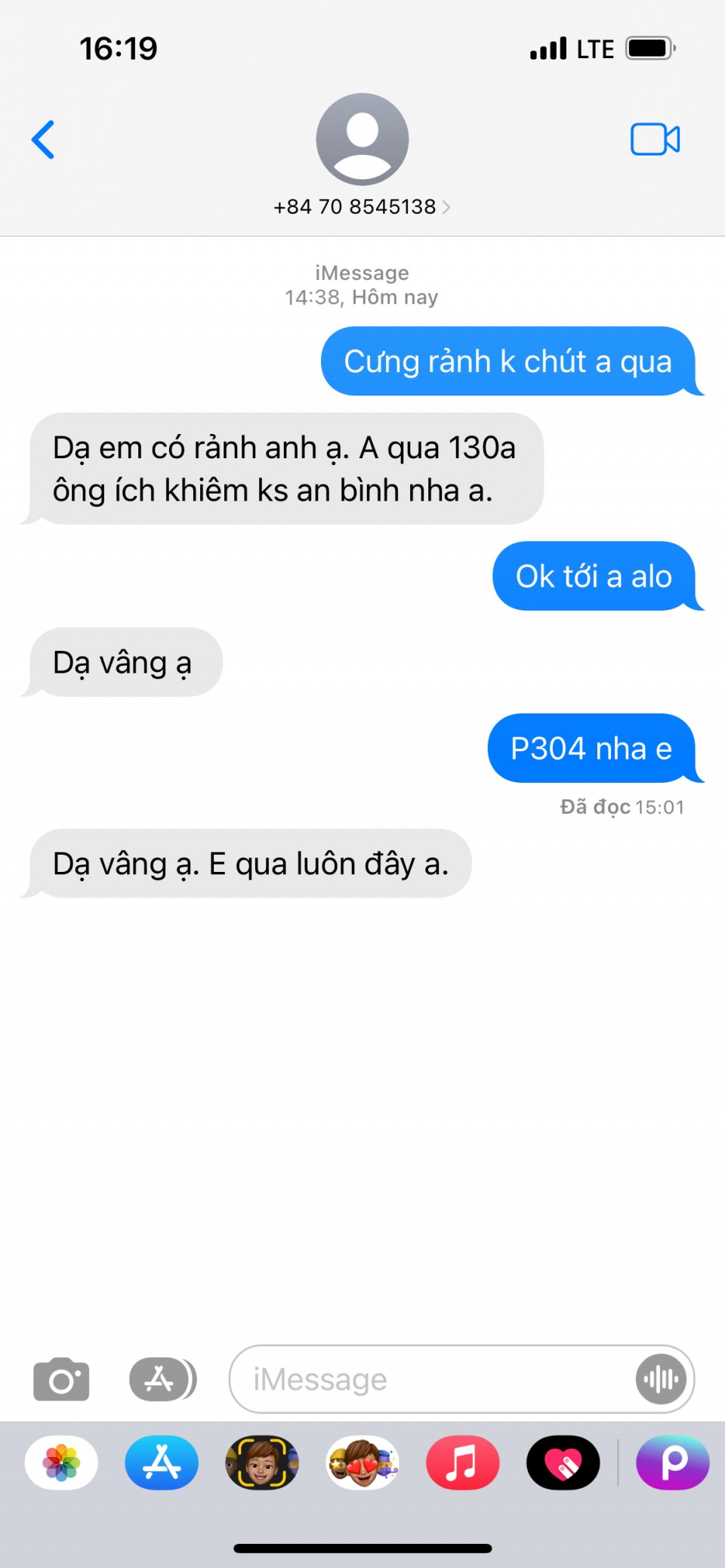Open the purple P app in drawer

pos(672,1462)
